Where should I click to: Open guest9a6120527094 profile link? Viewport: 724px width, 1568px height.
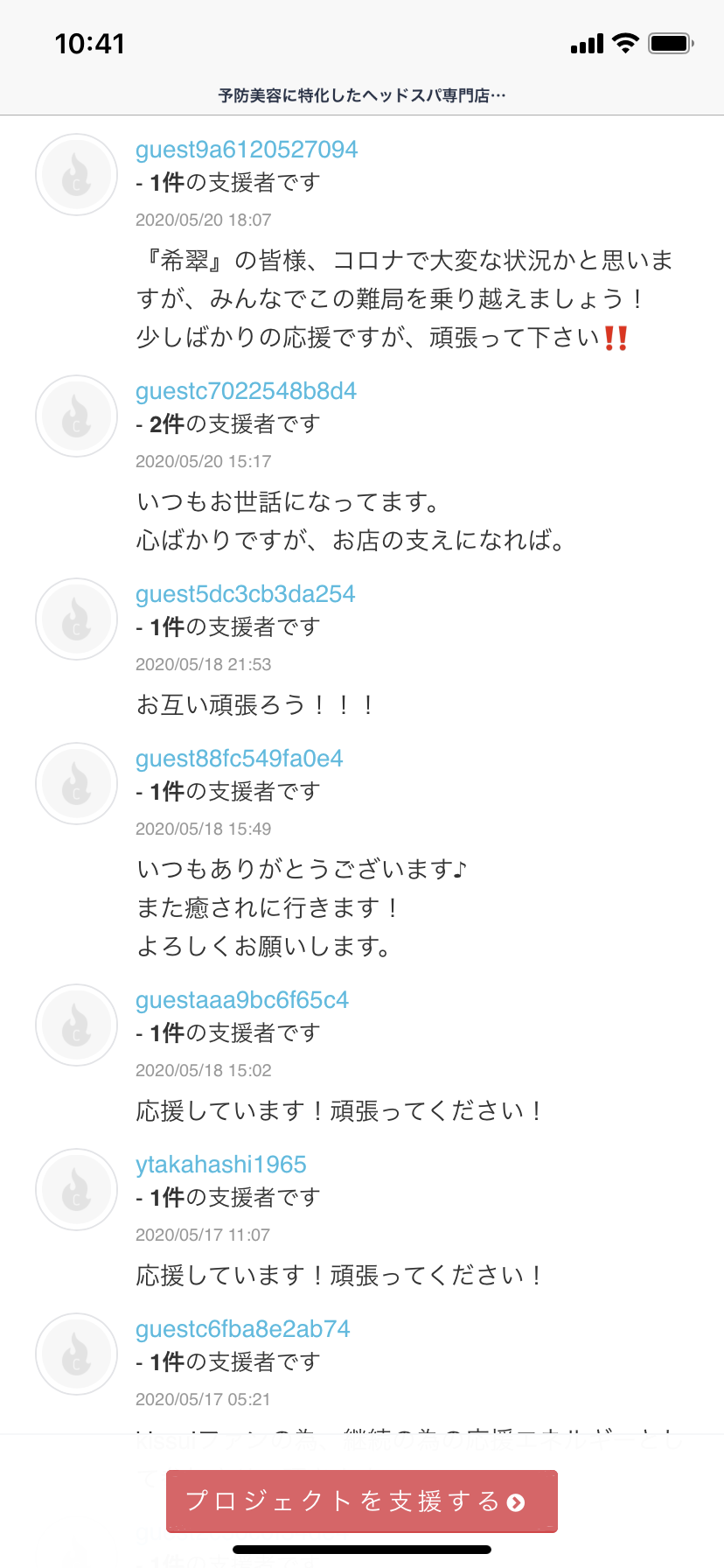click(x=246, y=150)
